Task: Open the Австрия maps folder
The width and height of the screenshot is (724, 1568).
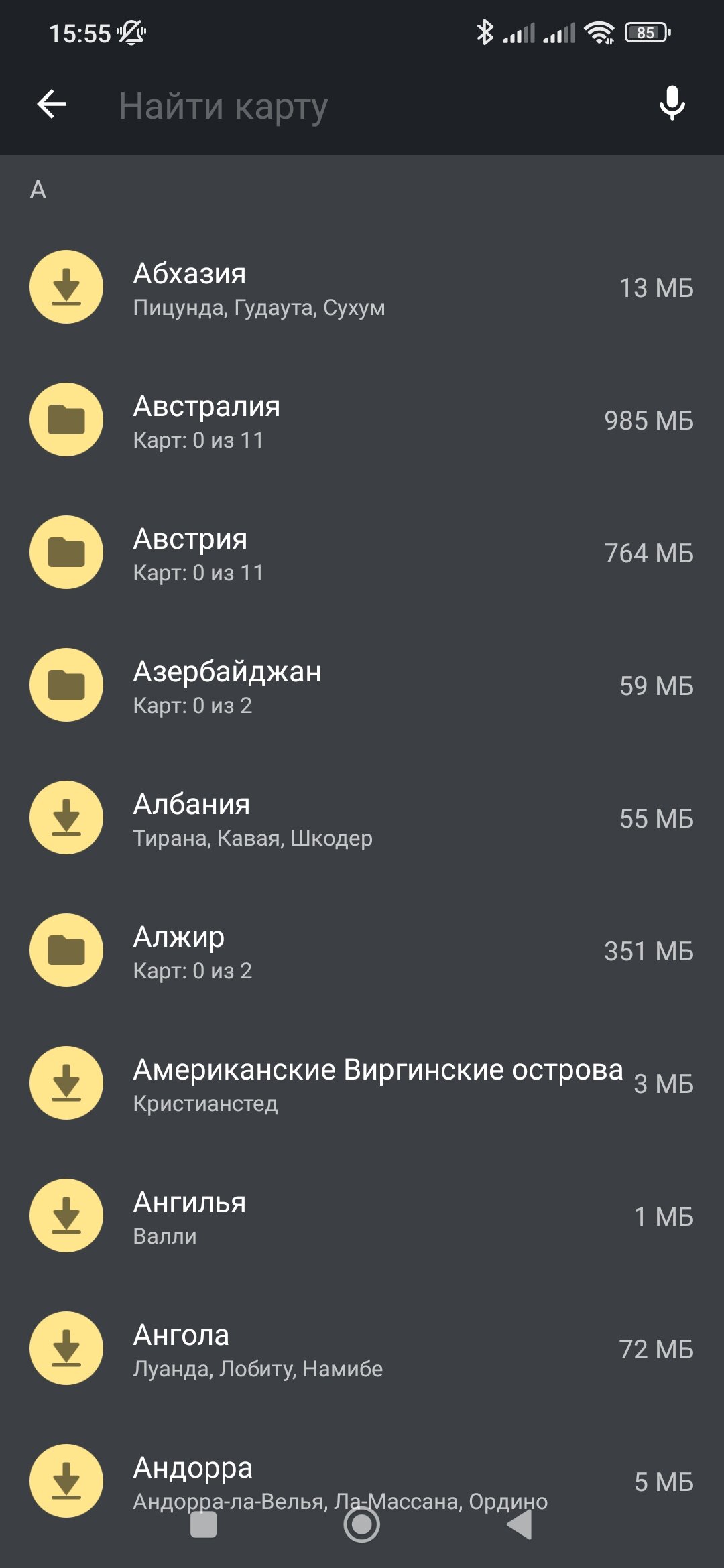Action: 66,552
